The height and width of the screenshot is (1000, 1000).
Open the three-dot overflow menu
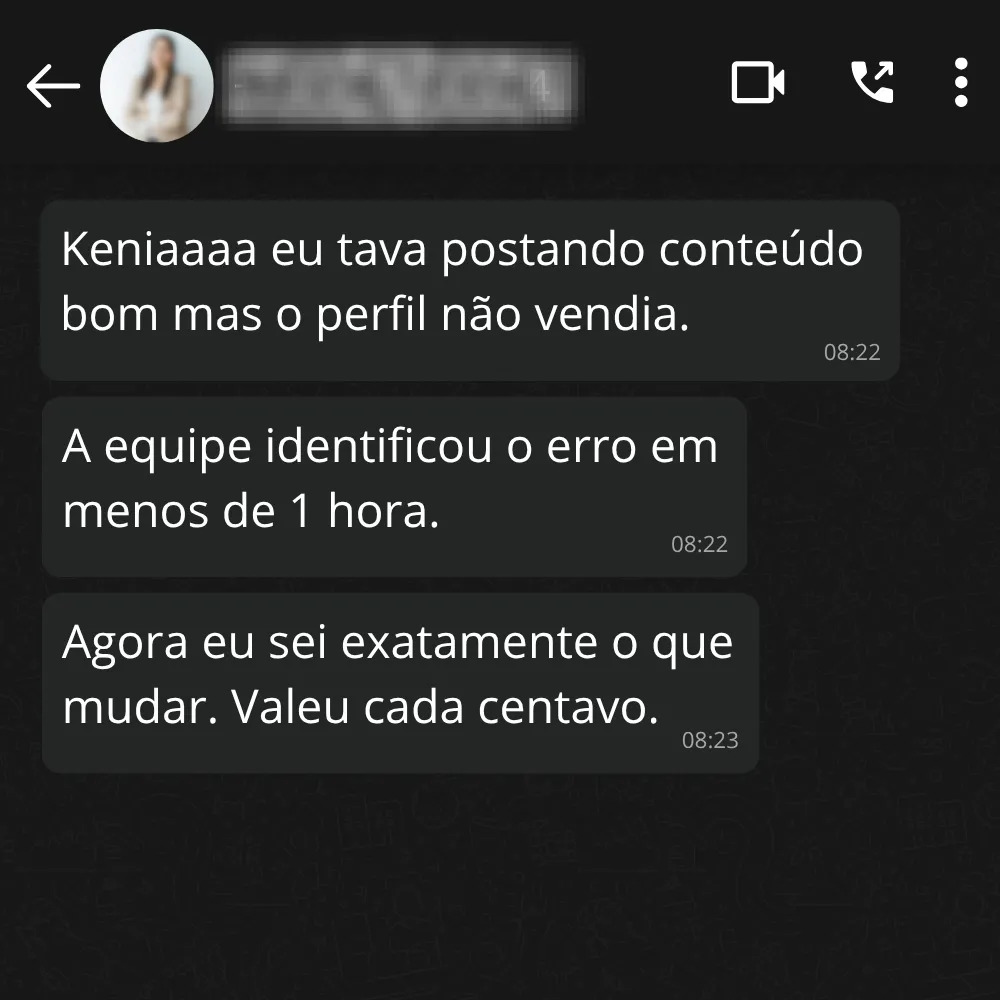[x=961, y=82]
